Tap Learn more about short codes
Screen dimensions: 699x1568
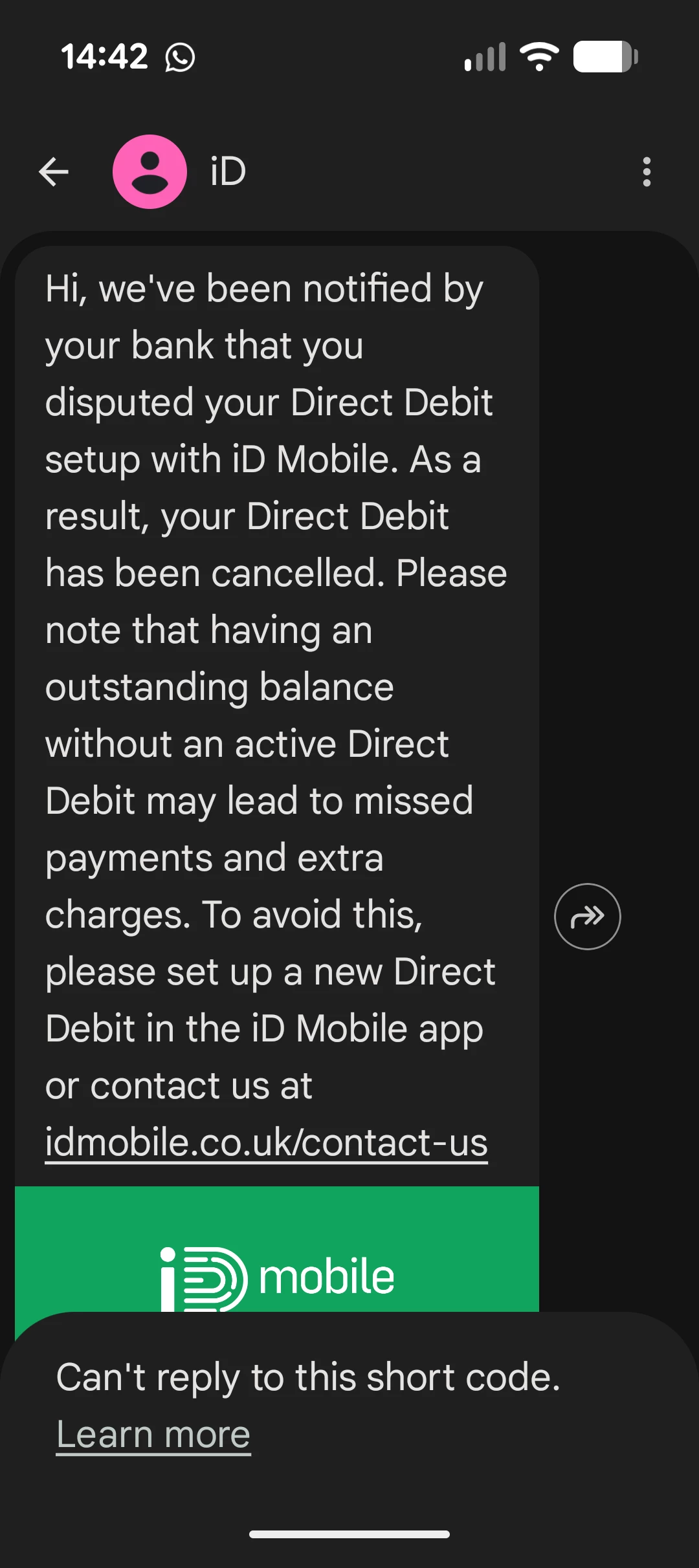[x=153, y=1435]
